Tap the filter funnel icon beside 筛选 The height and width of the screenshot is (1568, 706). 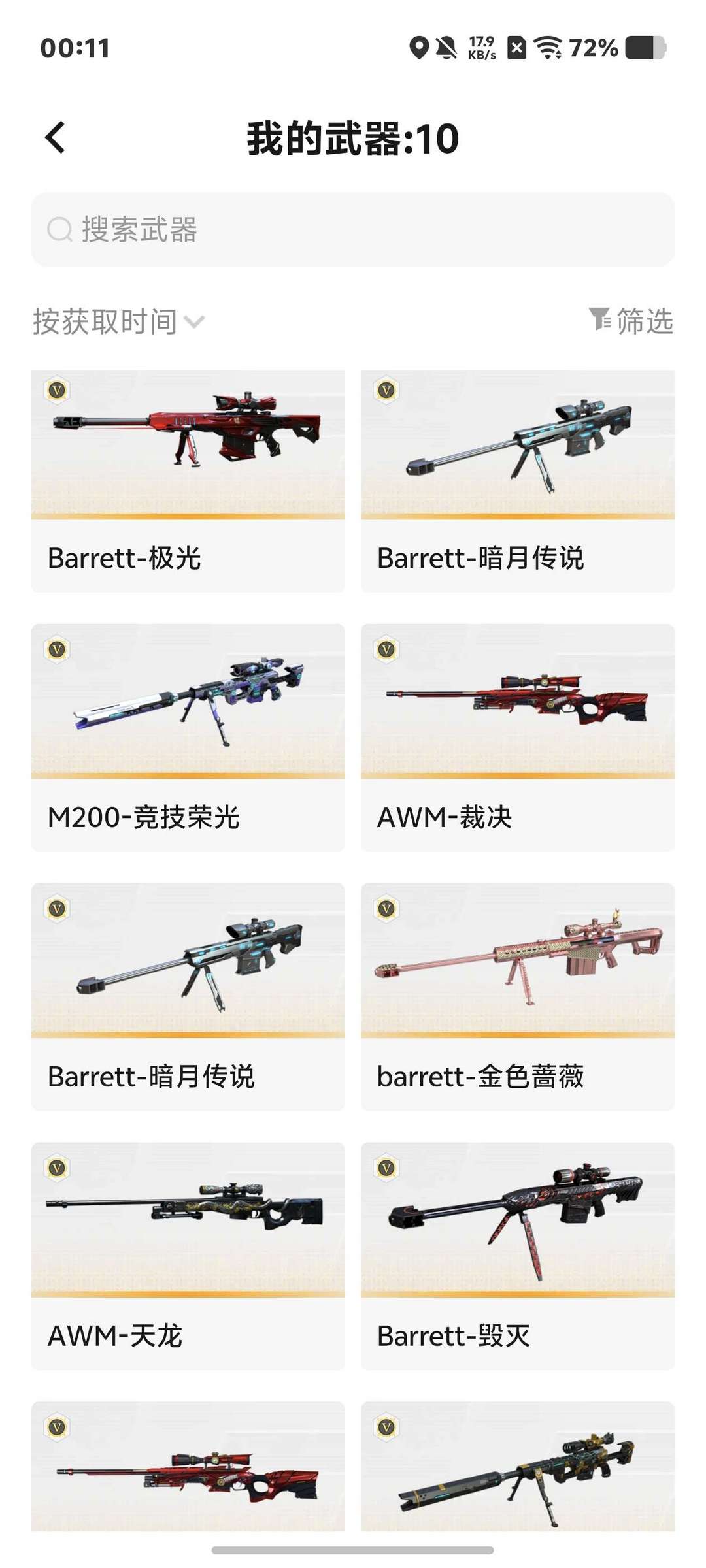pyautogui.click(x=599, y=319)
